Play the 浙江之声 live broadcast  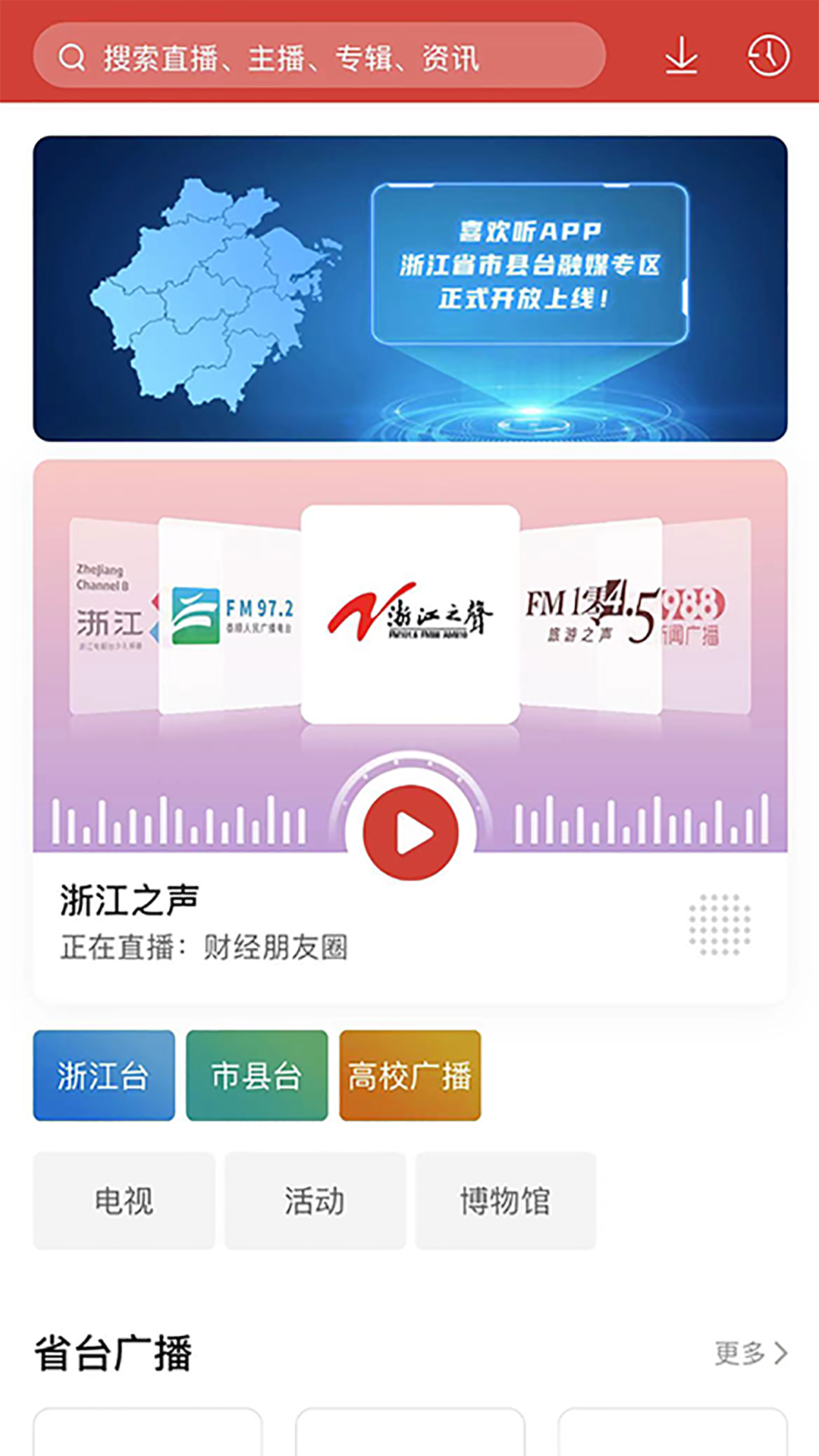[x=410, y=833]
